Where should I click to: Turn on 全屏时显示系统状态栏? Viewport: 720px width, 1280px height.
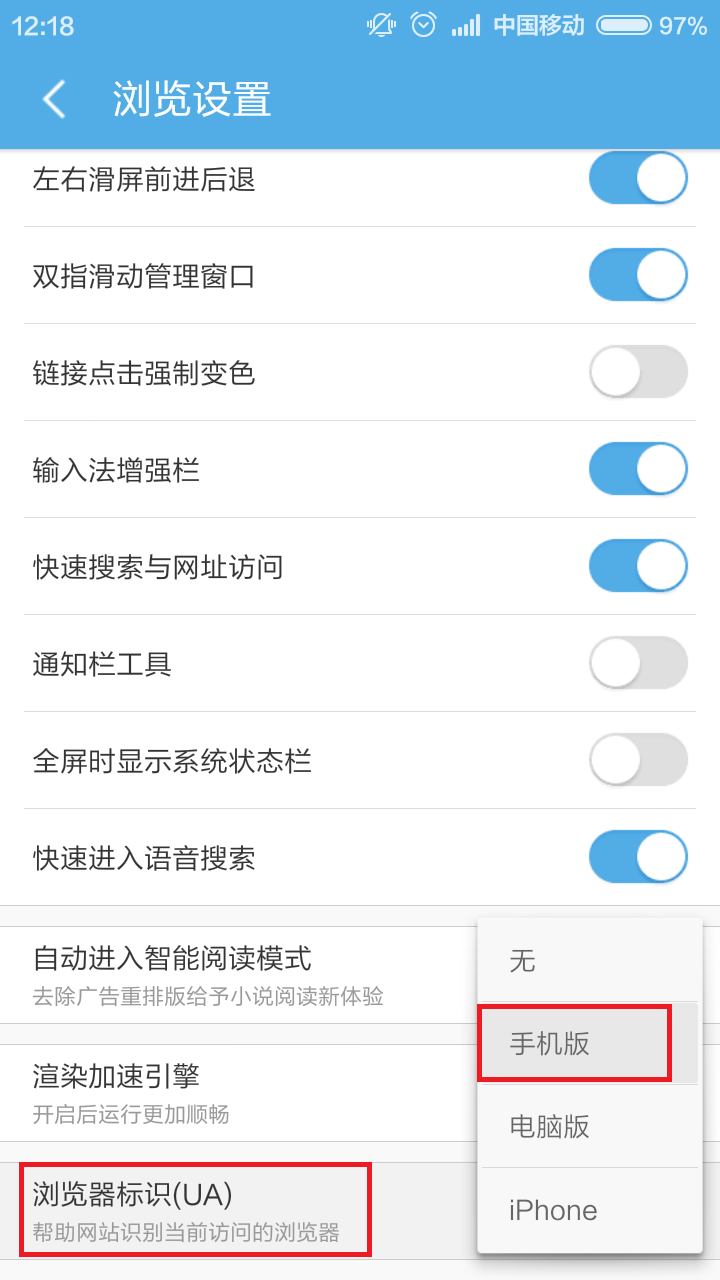pos(638,759)
